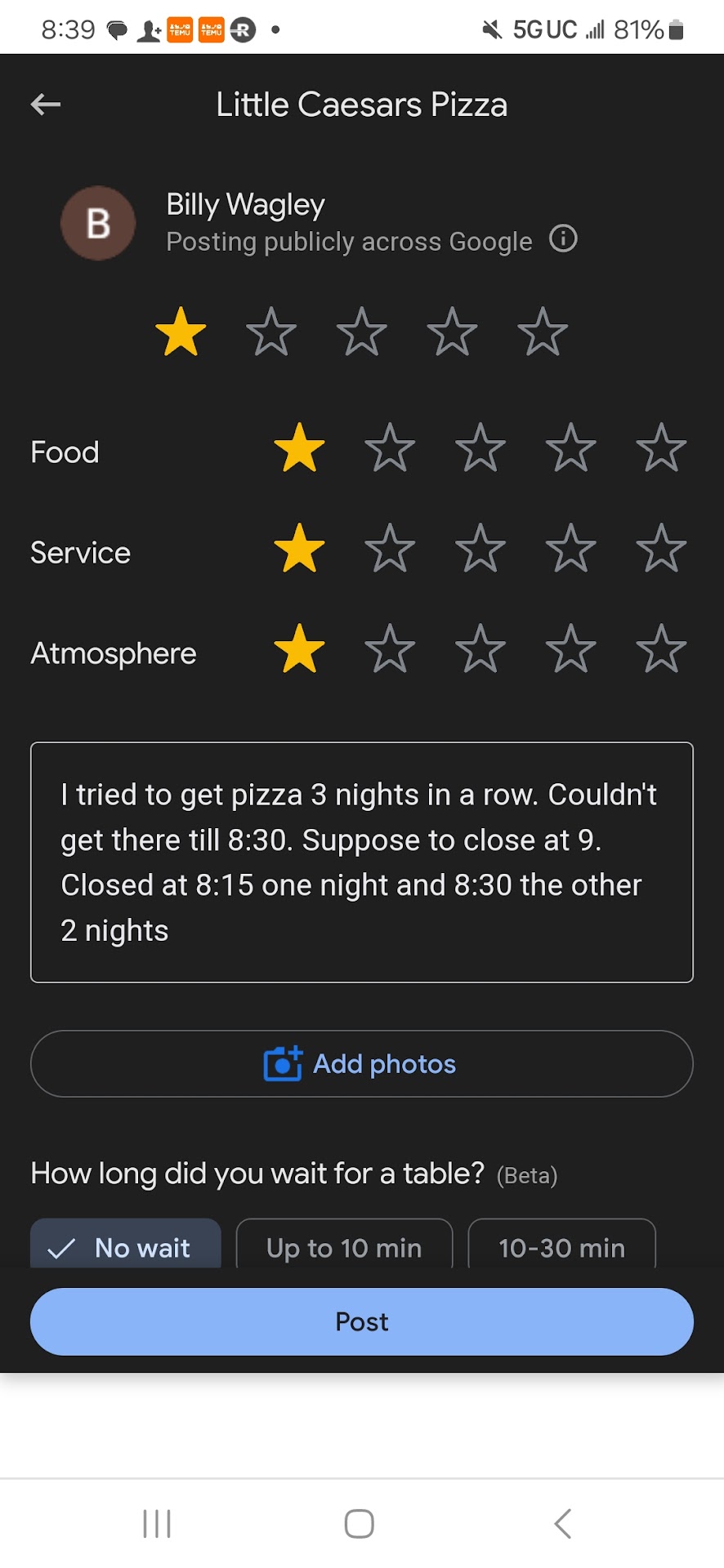Deselect the No wait chip
This screenshot has height=1568, width=724.
pyautogui.click(x=126, y=1246)
